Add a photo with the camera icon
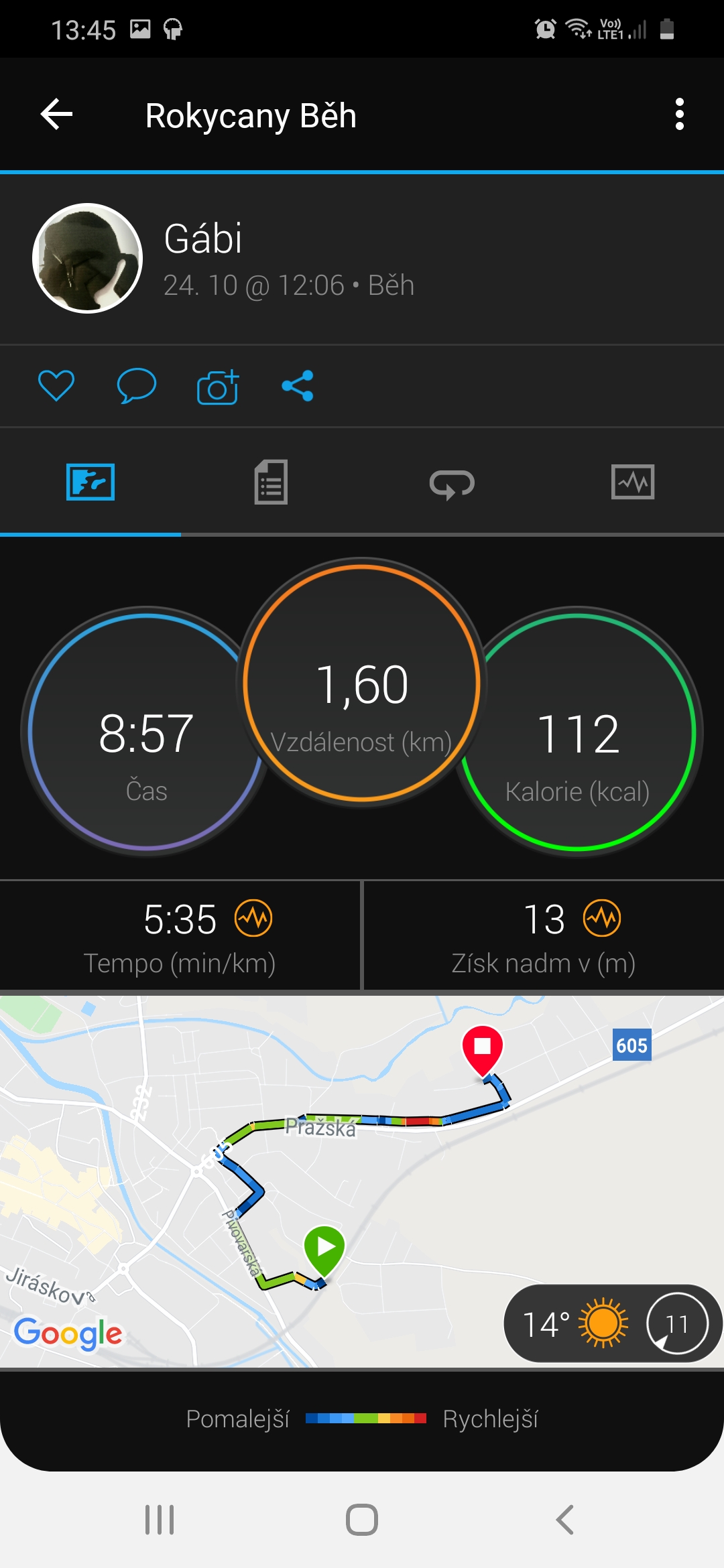This screenshot has width=724, height=1568. click(x=218, y=387)
